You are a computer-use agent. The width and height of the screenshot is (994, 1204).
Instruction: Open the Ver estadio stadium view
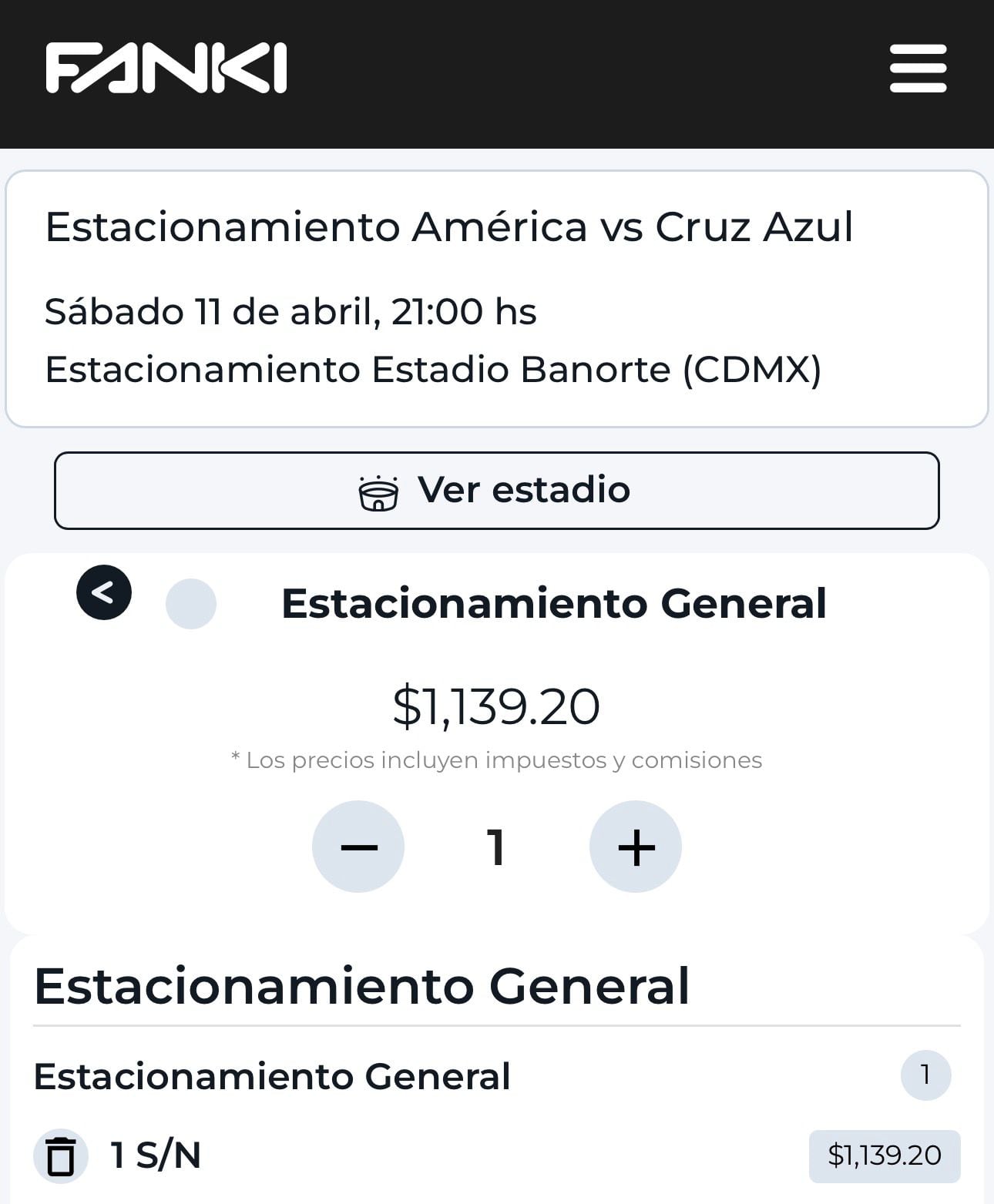coord(496,491)
